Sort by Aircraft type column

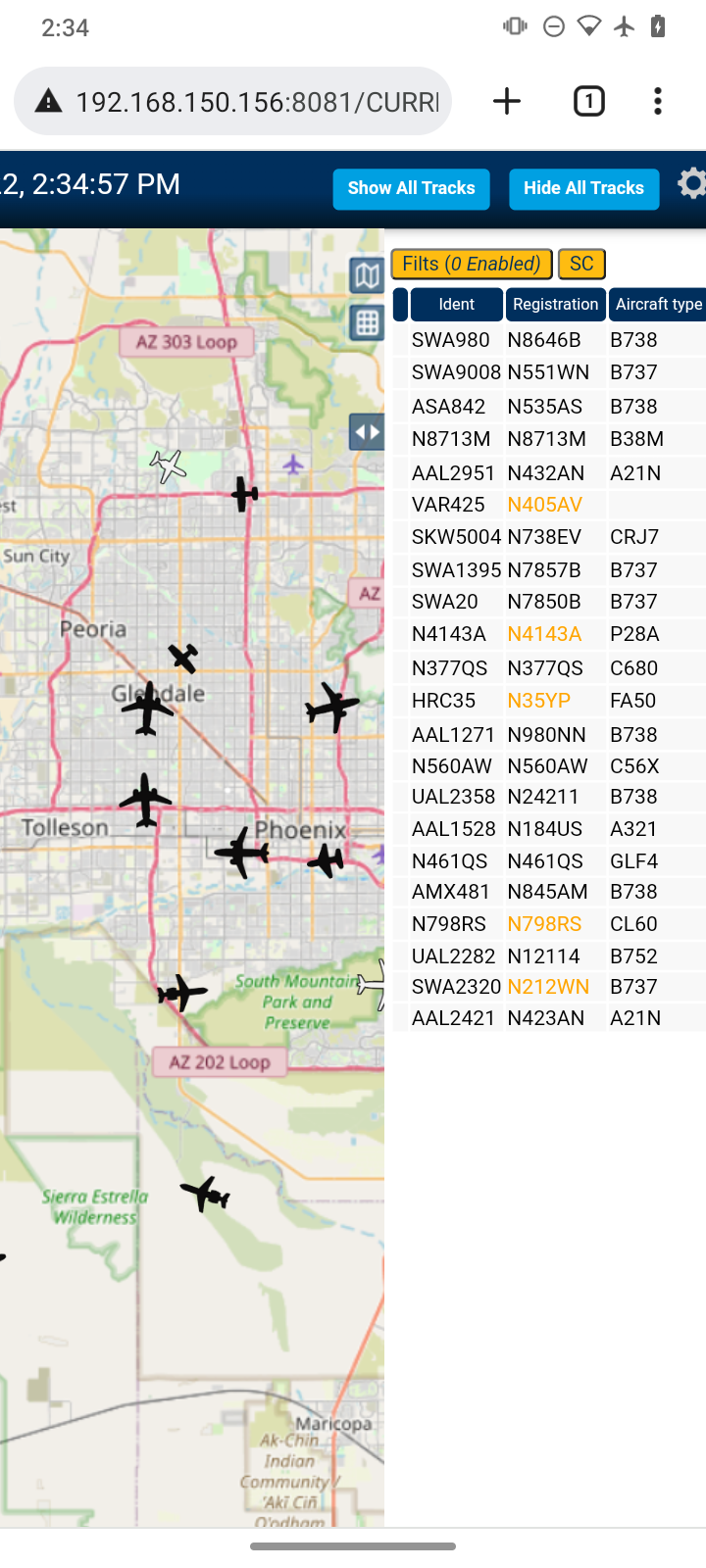pos(658,304)
